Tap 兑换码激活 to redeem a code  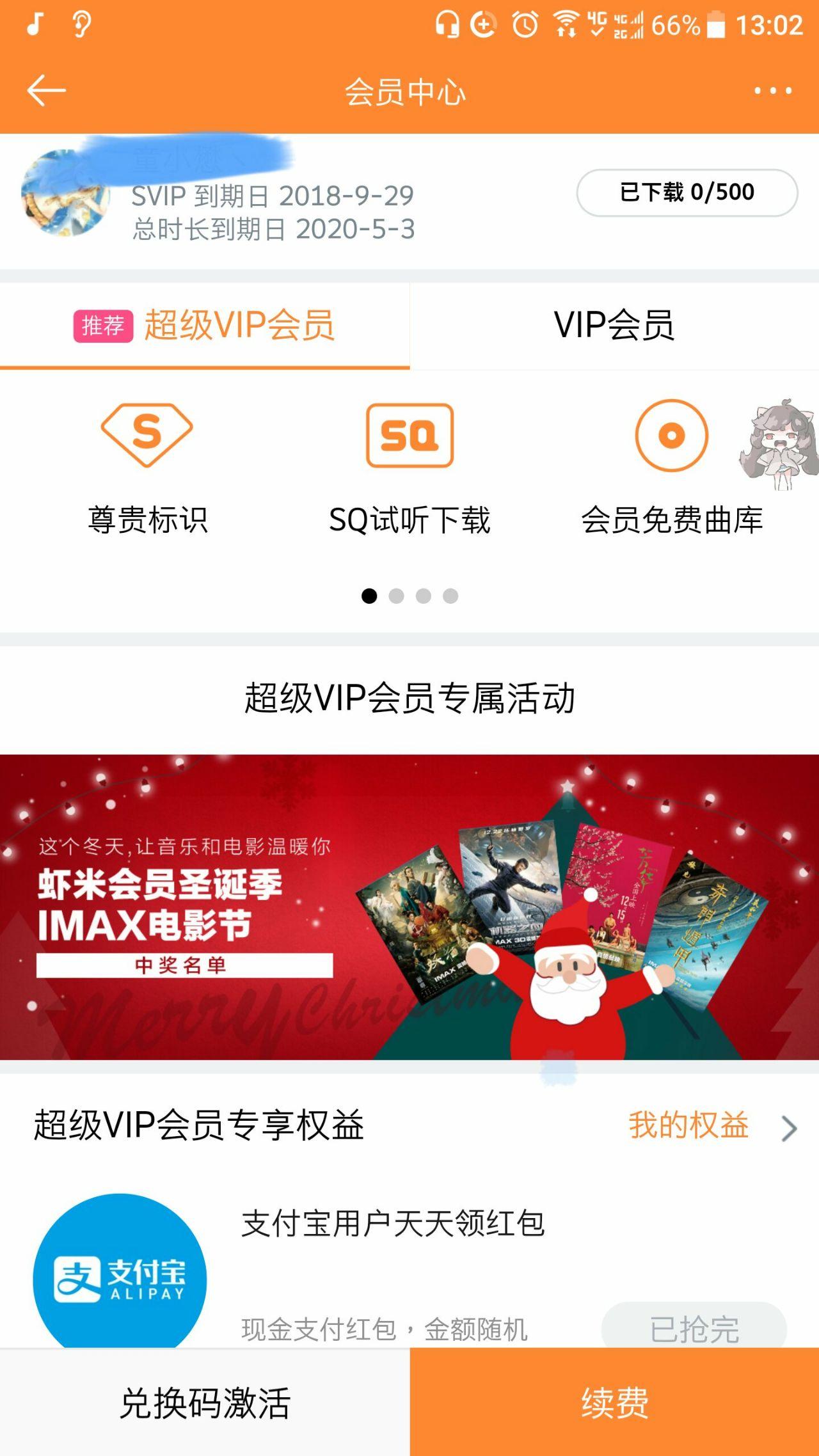pyautogui.click(x=205, y=1402)
